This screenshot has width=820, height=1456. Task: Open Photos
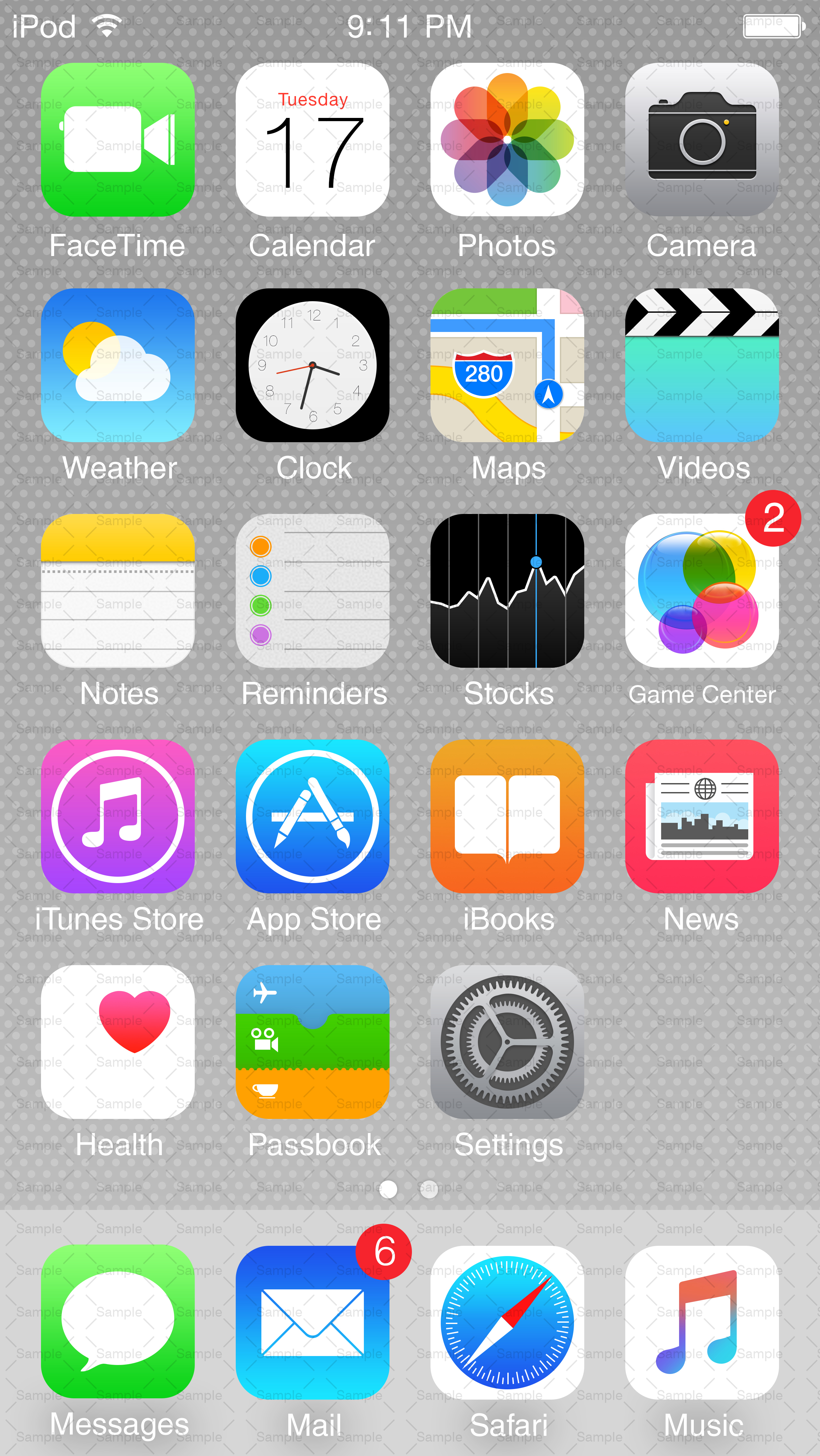pyautogui.click(x=507, y=140)
